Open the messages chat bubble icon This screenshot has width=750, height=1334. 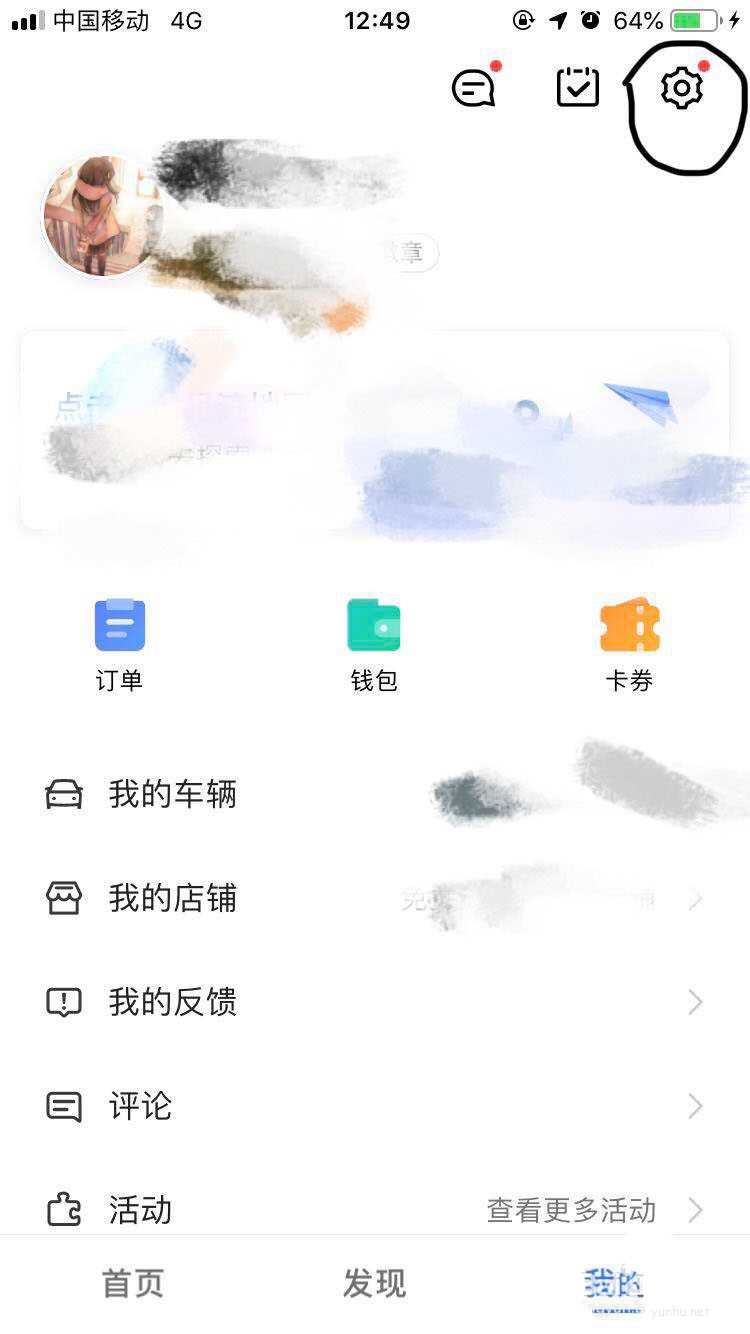(474, 88)
